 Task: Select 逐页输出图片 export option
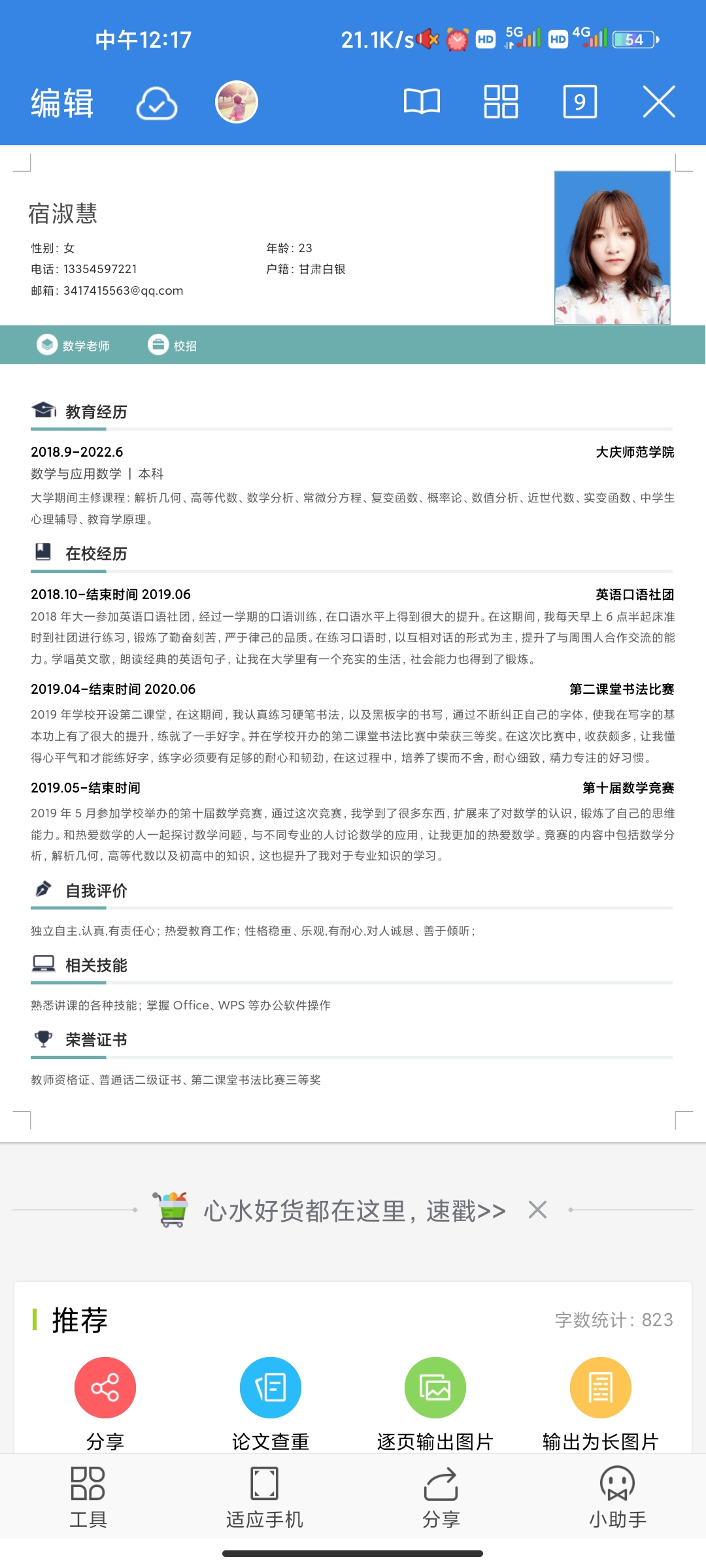pos(435,1388)
